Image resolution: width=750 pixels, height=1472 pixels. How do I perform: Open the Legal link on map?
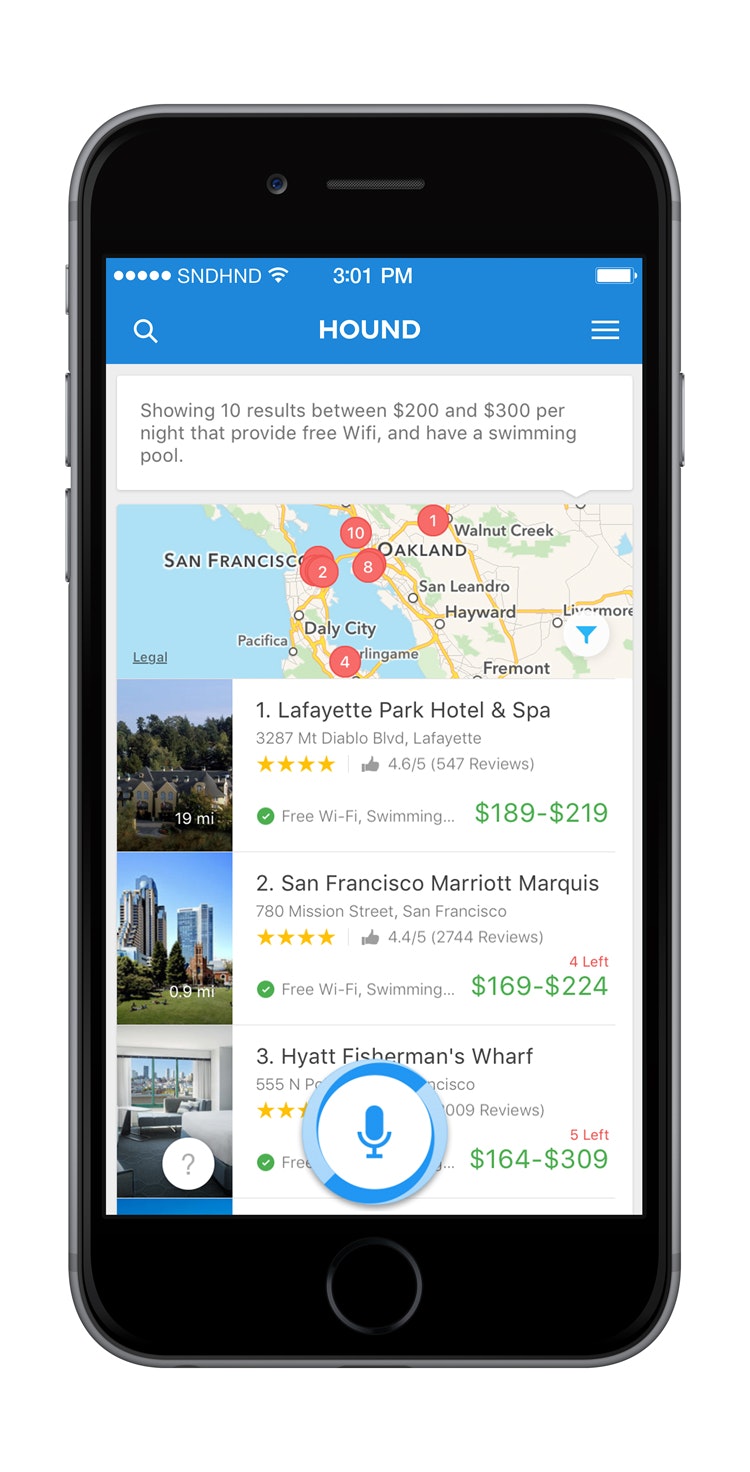(x=150, y=657)
